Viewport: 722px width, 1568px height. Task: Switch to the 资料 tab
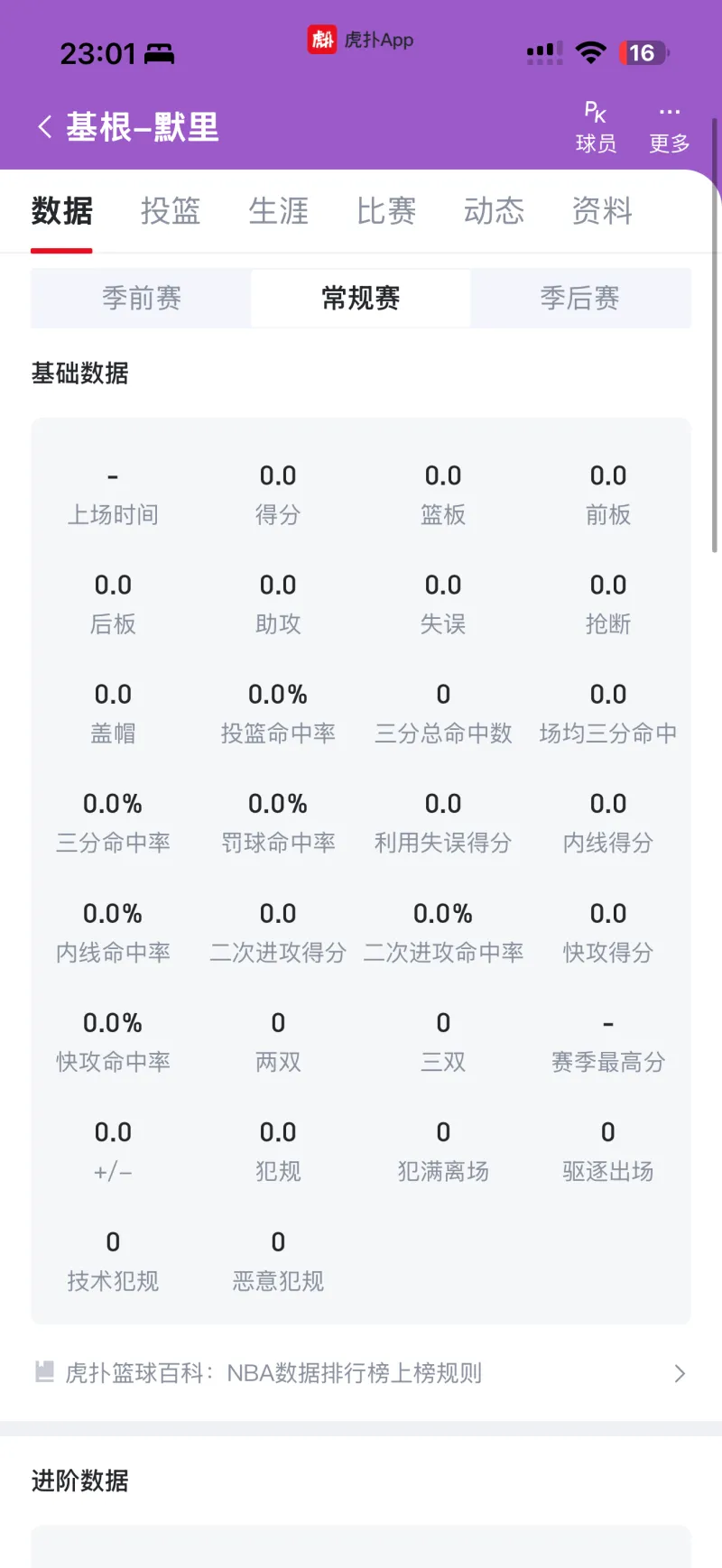pyautogui.click(x=602, y=211)
